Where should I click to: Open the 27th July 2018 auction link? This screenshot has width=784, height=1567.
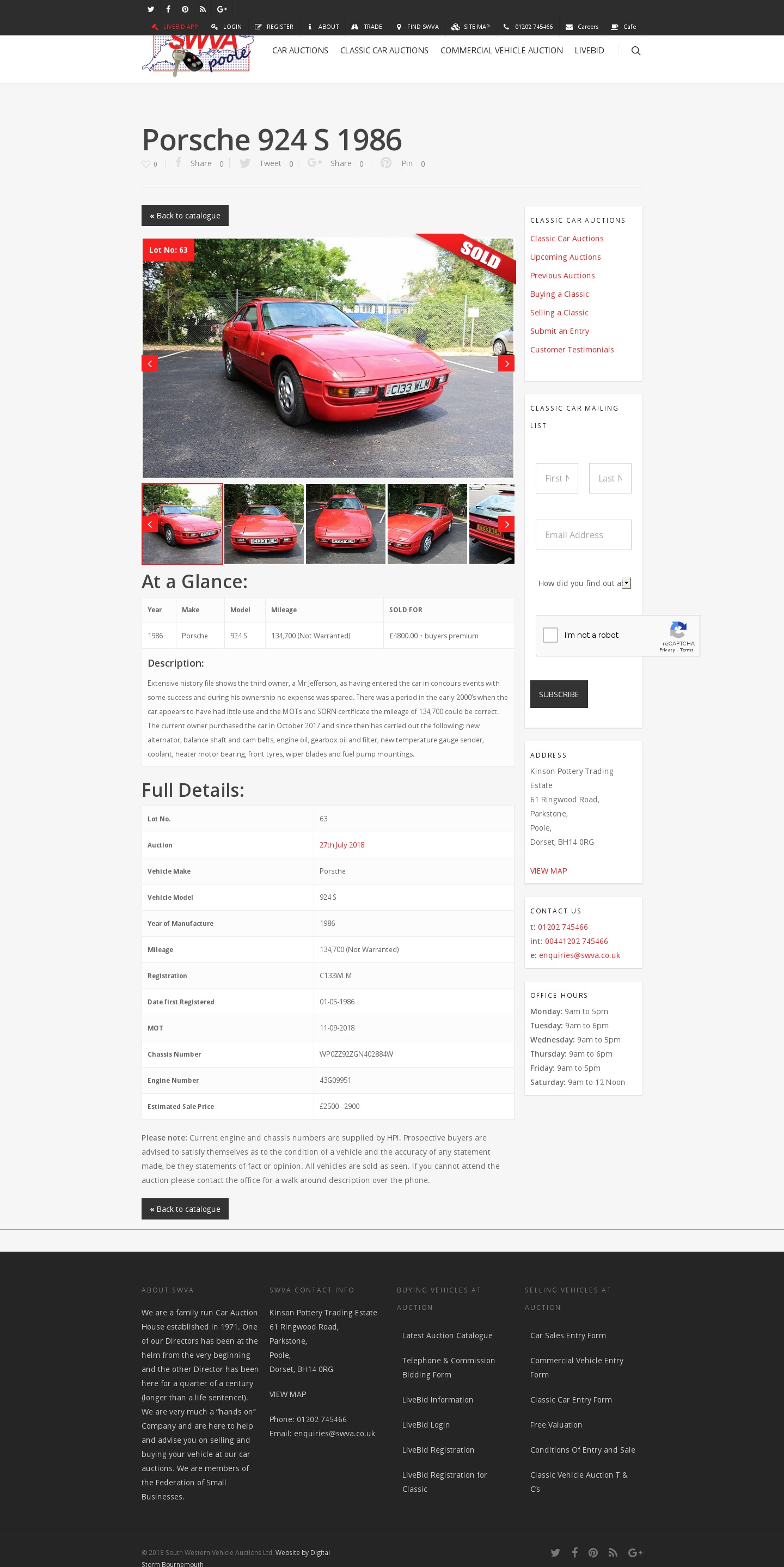[x=342, y=845]
